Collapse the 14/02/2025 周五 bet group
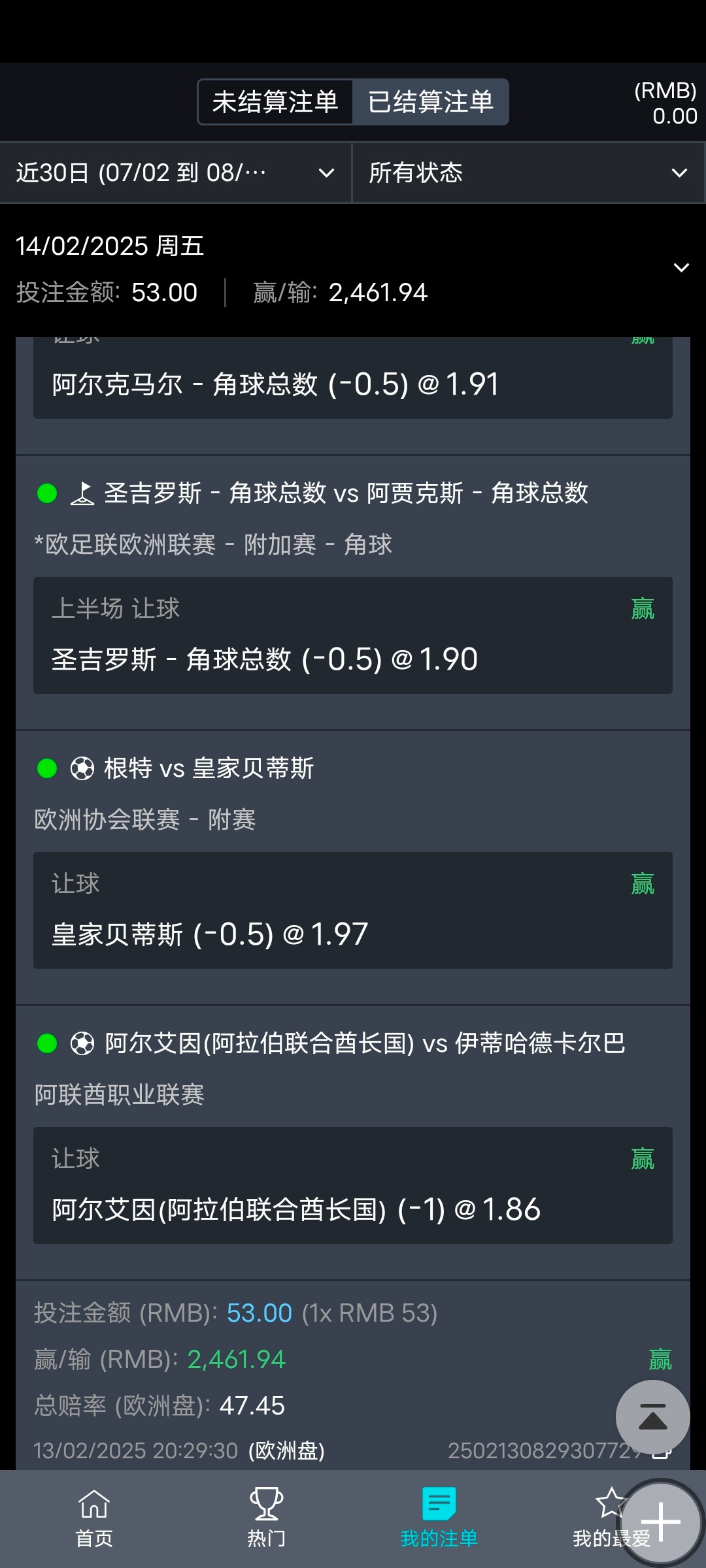This screenshot has height=1568, width=706. coord(681,268)
